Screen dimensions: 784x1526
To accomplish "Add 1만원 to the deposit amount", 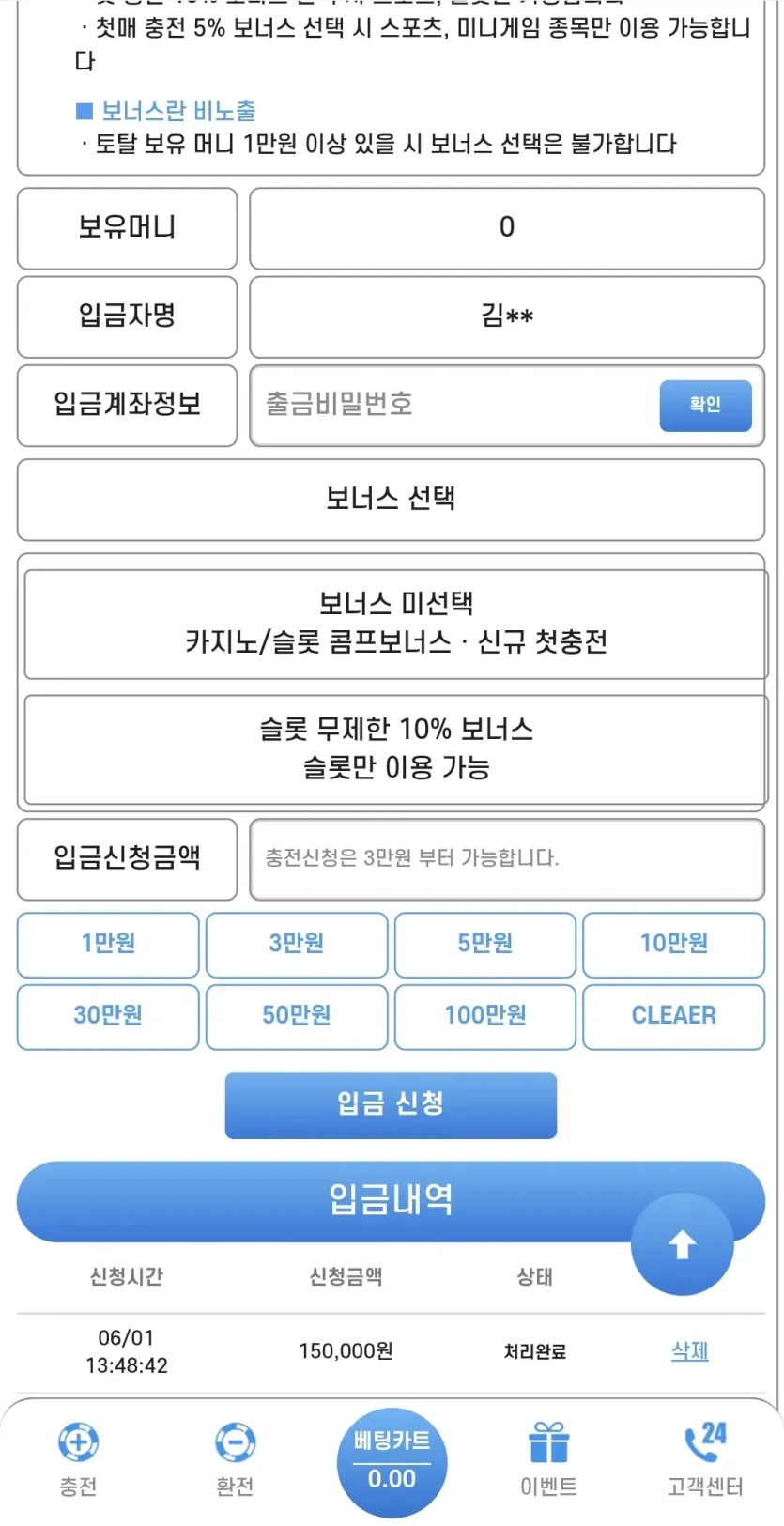I will coord(108,944).
